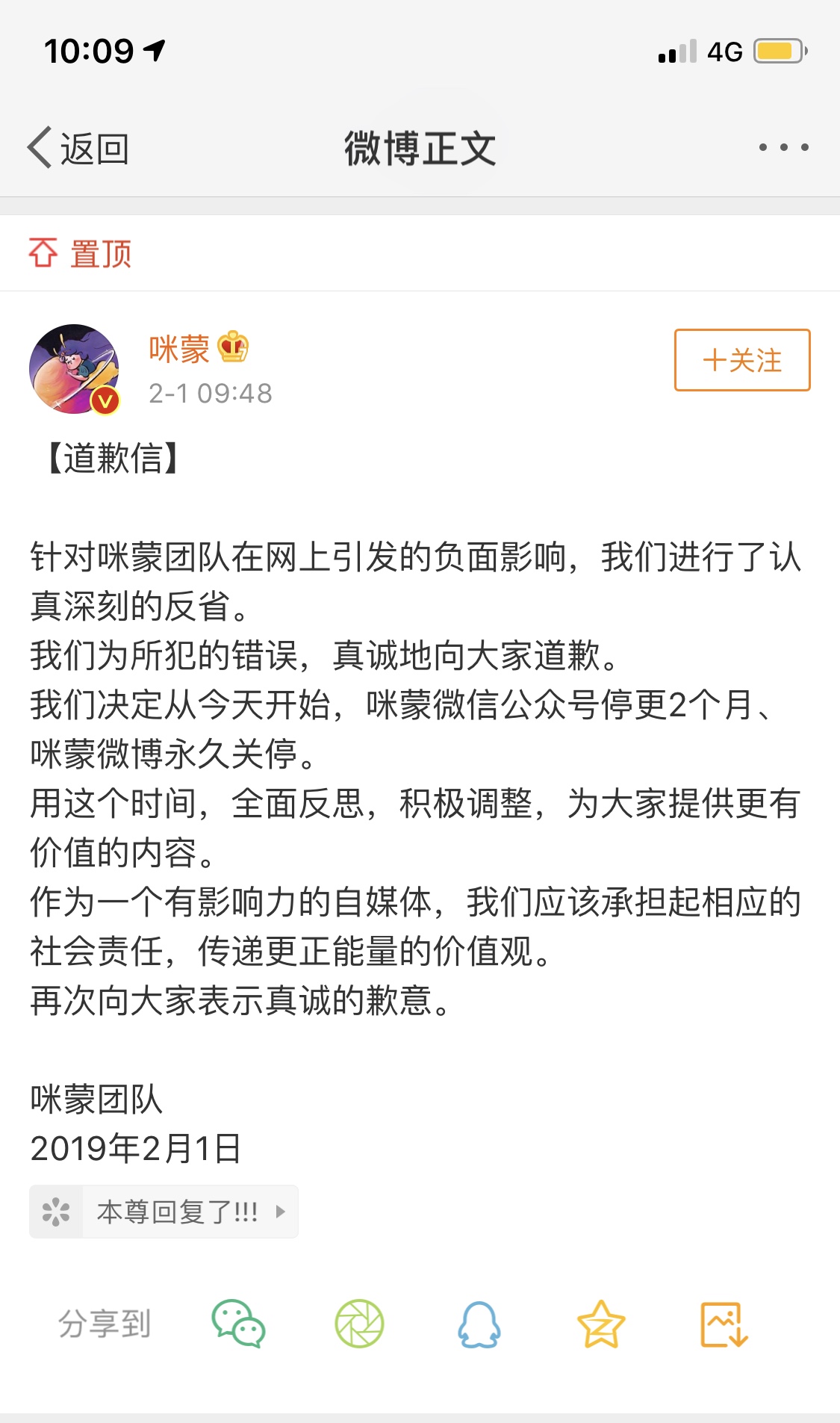Share to WeChat Moments
The width and height of the screenshot is (840, 1423).
click(359, 1324)
